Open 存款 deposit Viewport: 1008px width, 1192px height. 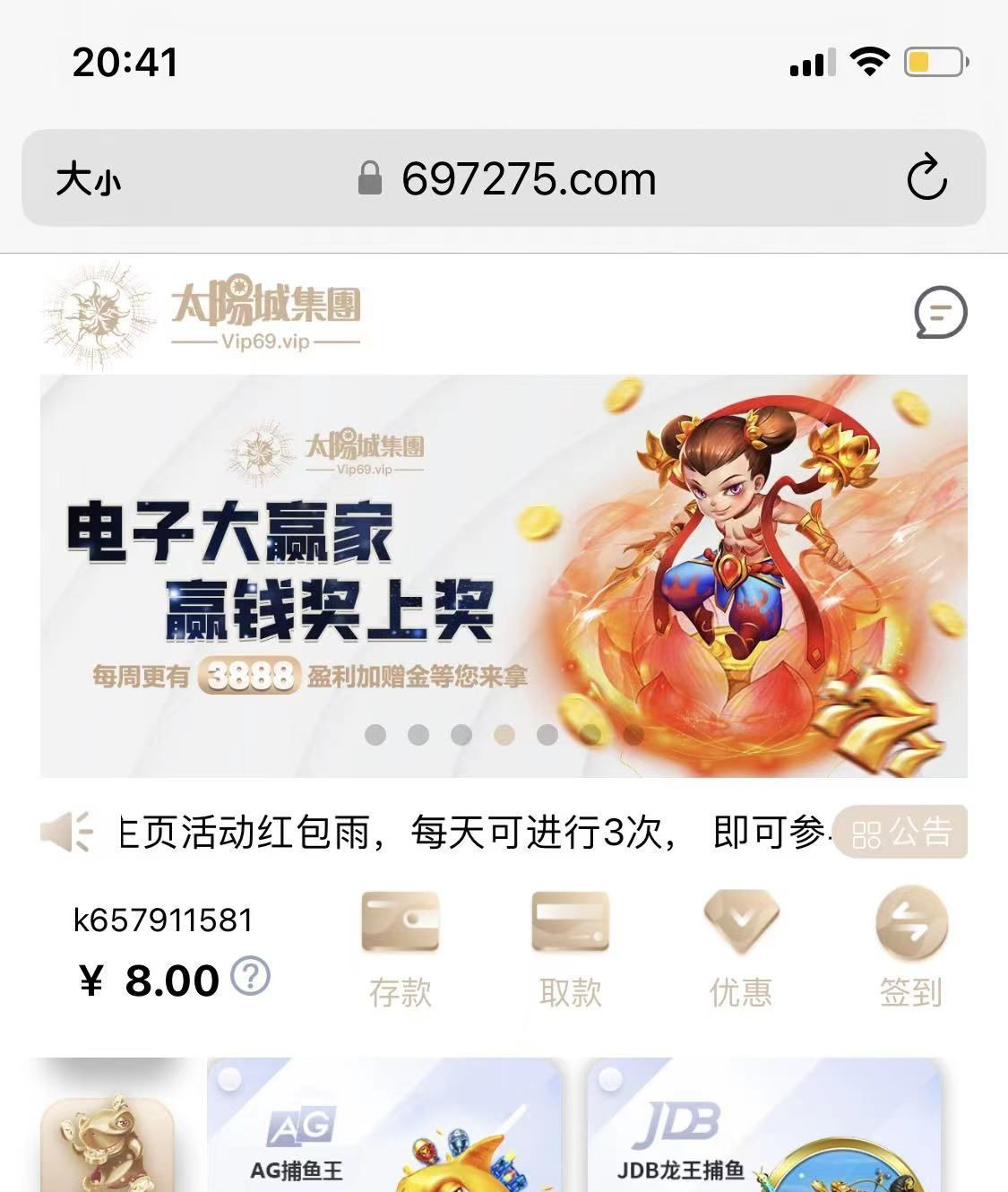(400, 950)
